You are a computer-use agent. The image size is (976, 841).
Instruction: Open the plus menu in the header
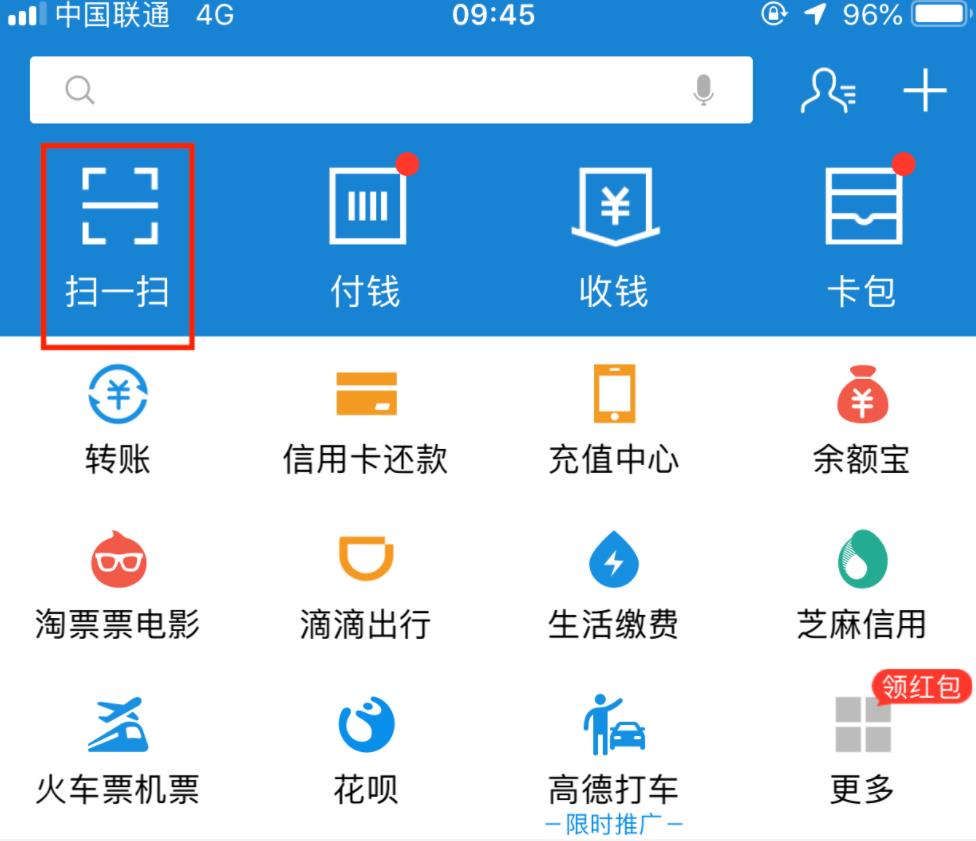[x=925, y=91]
